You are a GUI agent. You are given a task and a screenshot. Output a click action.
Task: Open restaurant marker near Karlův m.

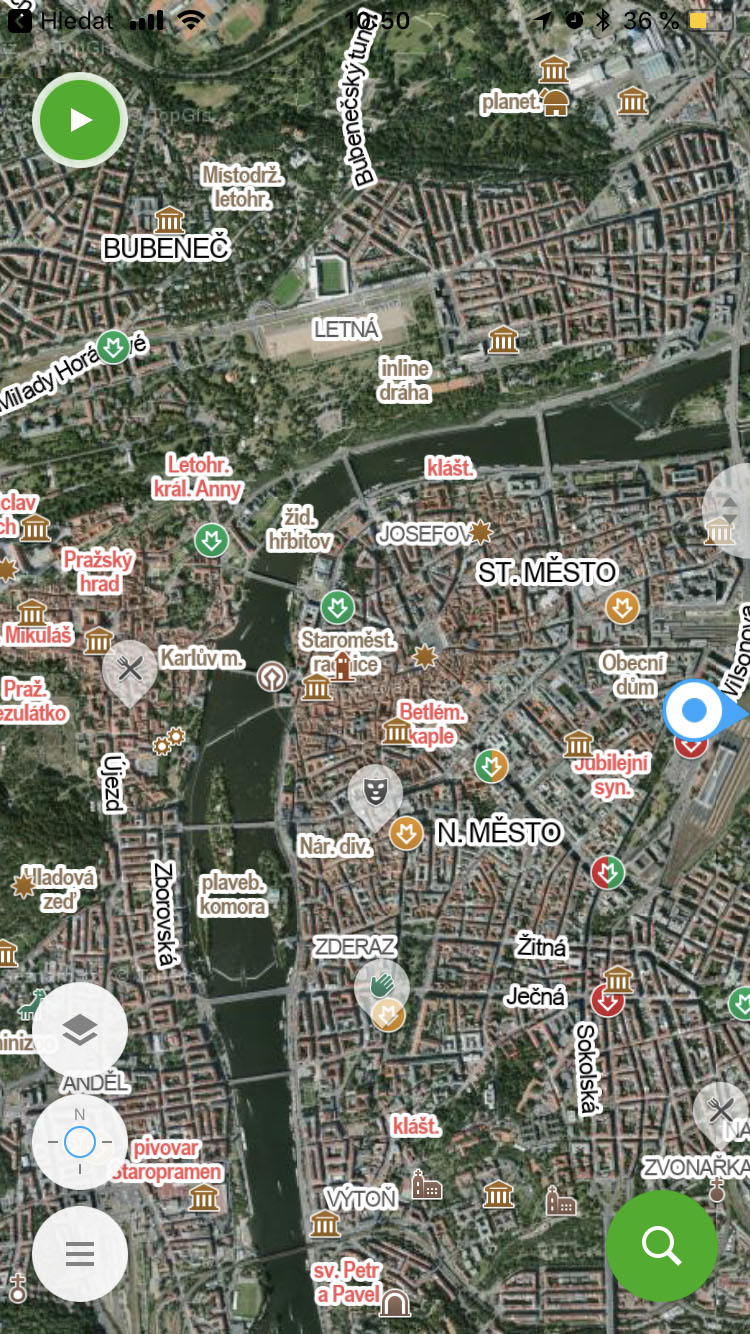point(130,669)
